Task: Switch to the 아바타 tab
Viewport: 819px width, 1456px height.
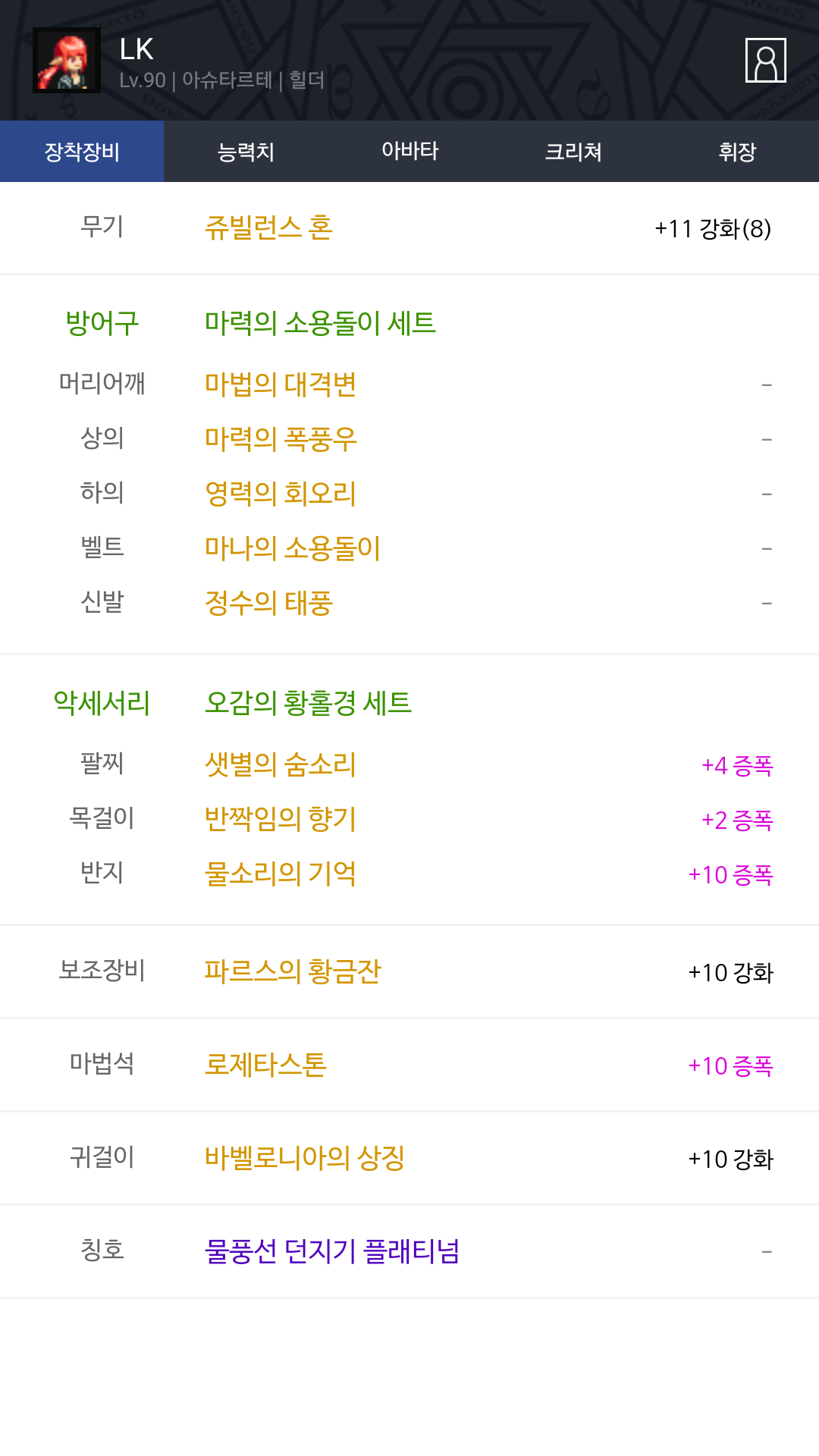Action: click(409, 152)
